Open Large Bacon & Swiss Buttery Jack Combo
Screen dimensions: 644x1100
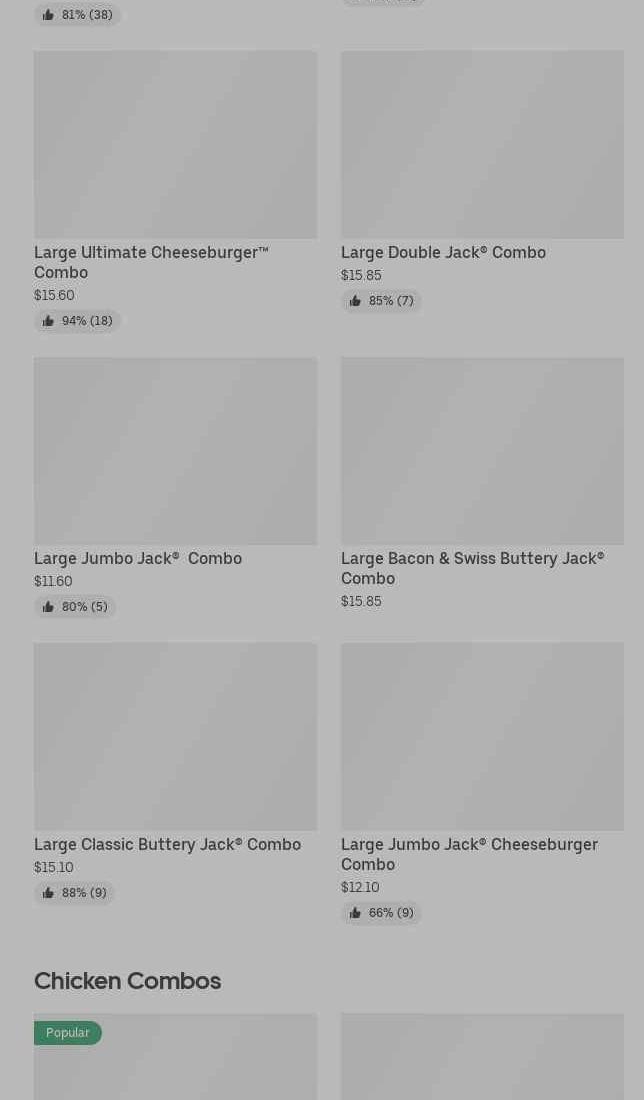tap(483, 484)
